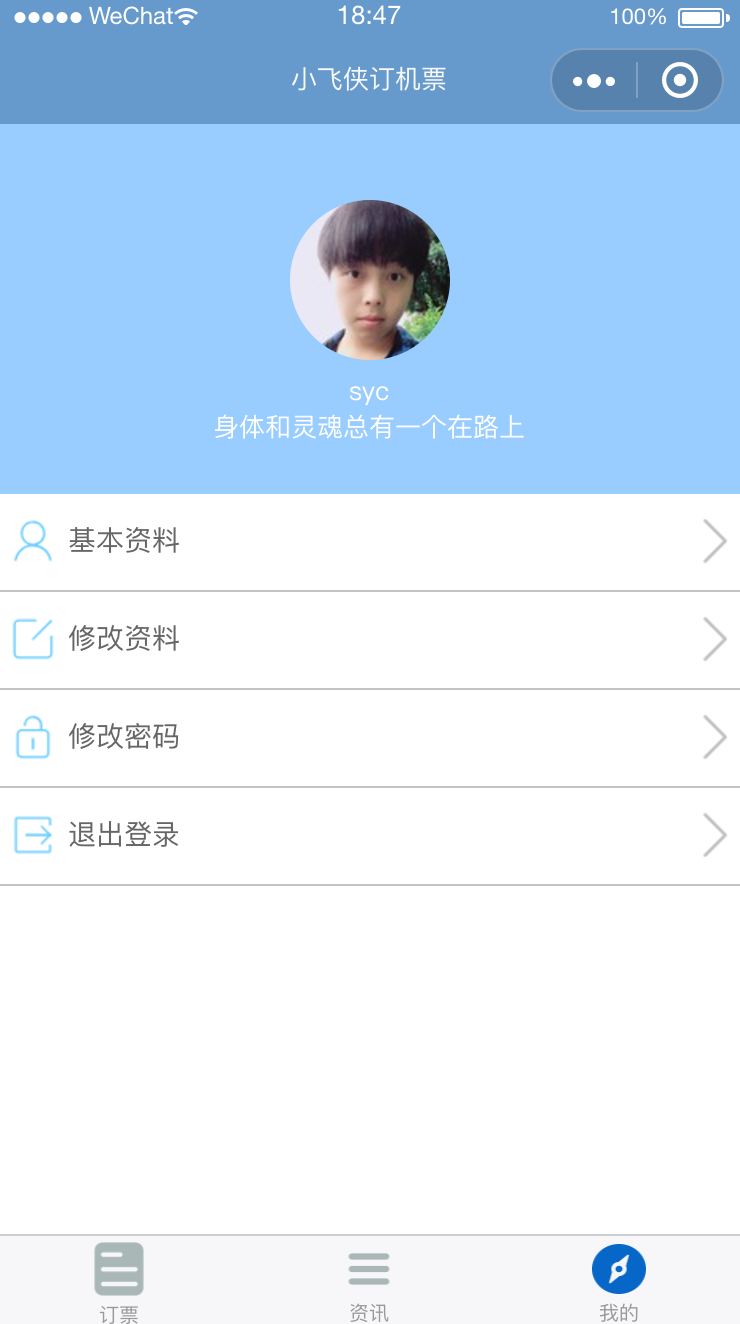Close the mini program via circle icon
Image resolution: width=740 pixels, height=1324 pixels.
680,80
